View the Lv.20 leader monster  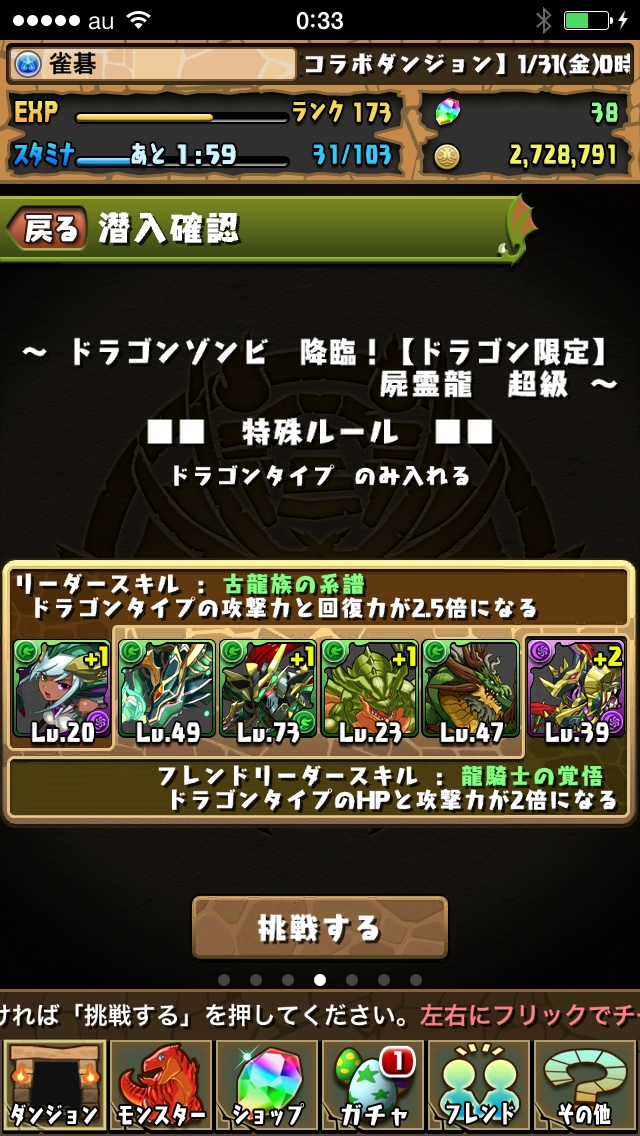pos(62,692)
